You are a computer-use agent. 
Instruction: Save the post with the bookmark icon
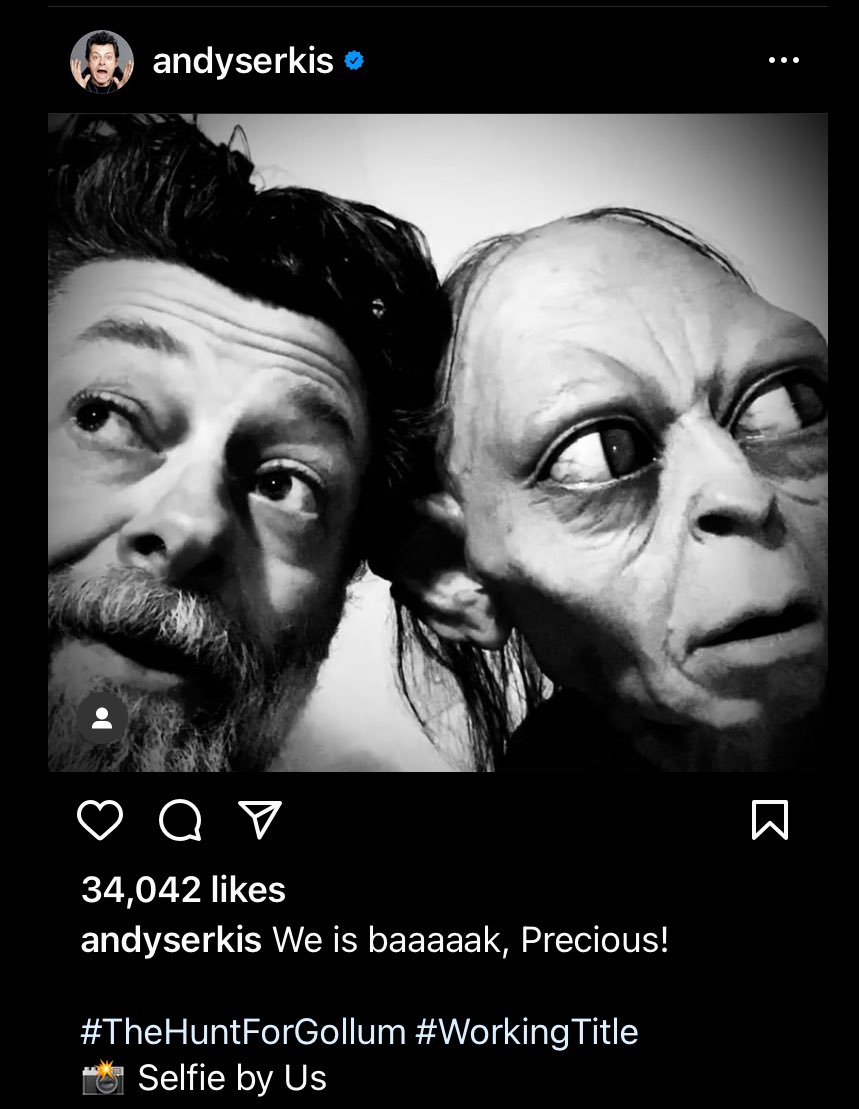[x=769, y=820]
